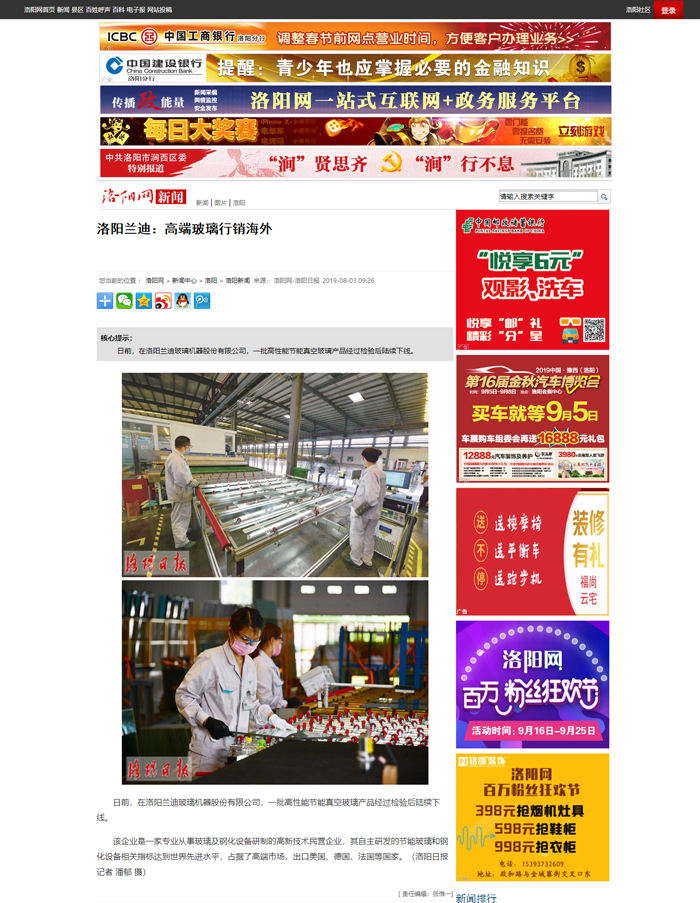
Task: Open the 悦享6元 观影洗车 ad
Action: pos(532,279)
